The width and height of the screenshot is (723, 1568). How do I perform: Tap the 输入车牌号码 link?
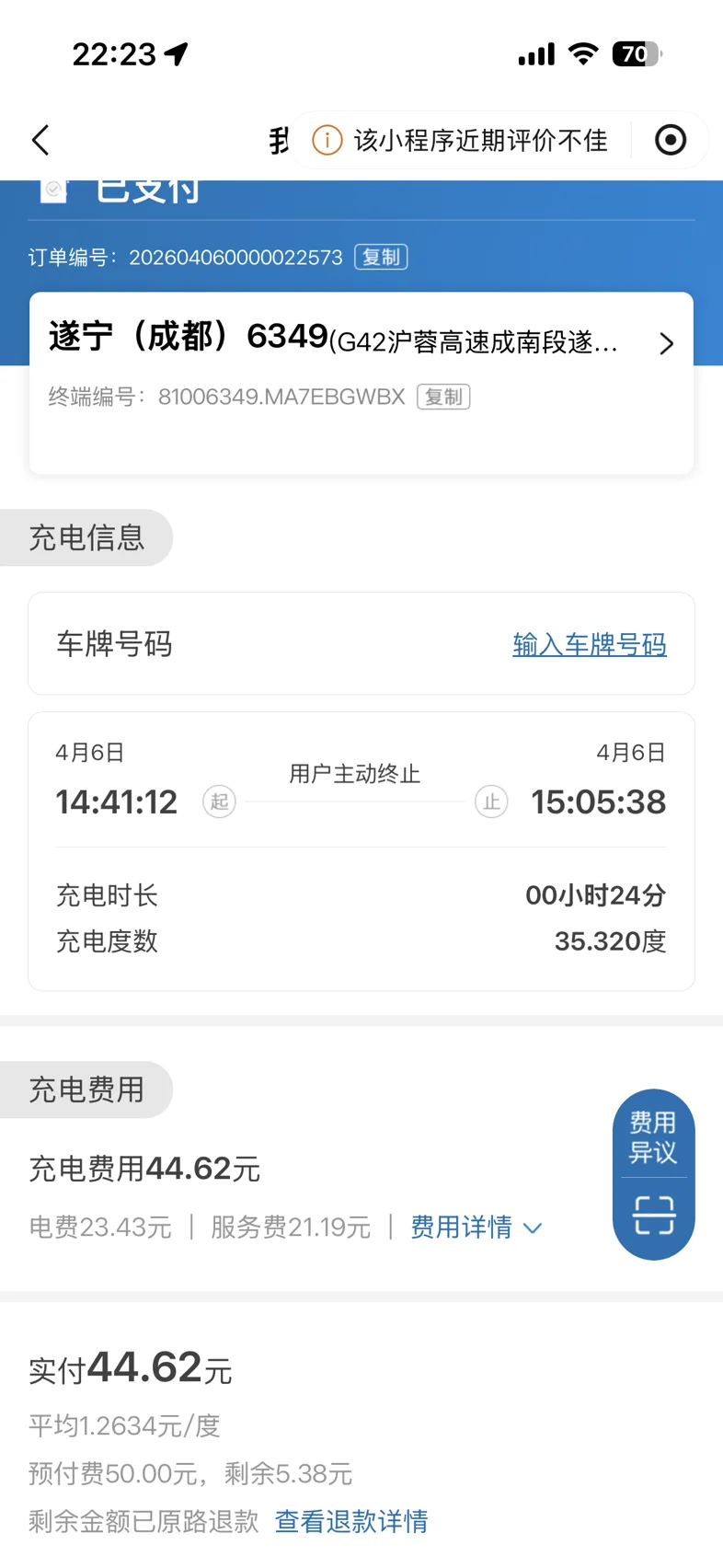[x=590, y=644]
